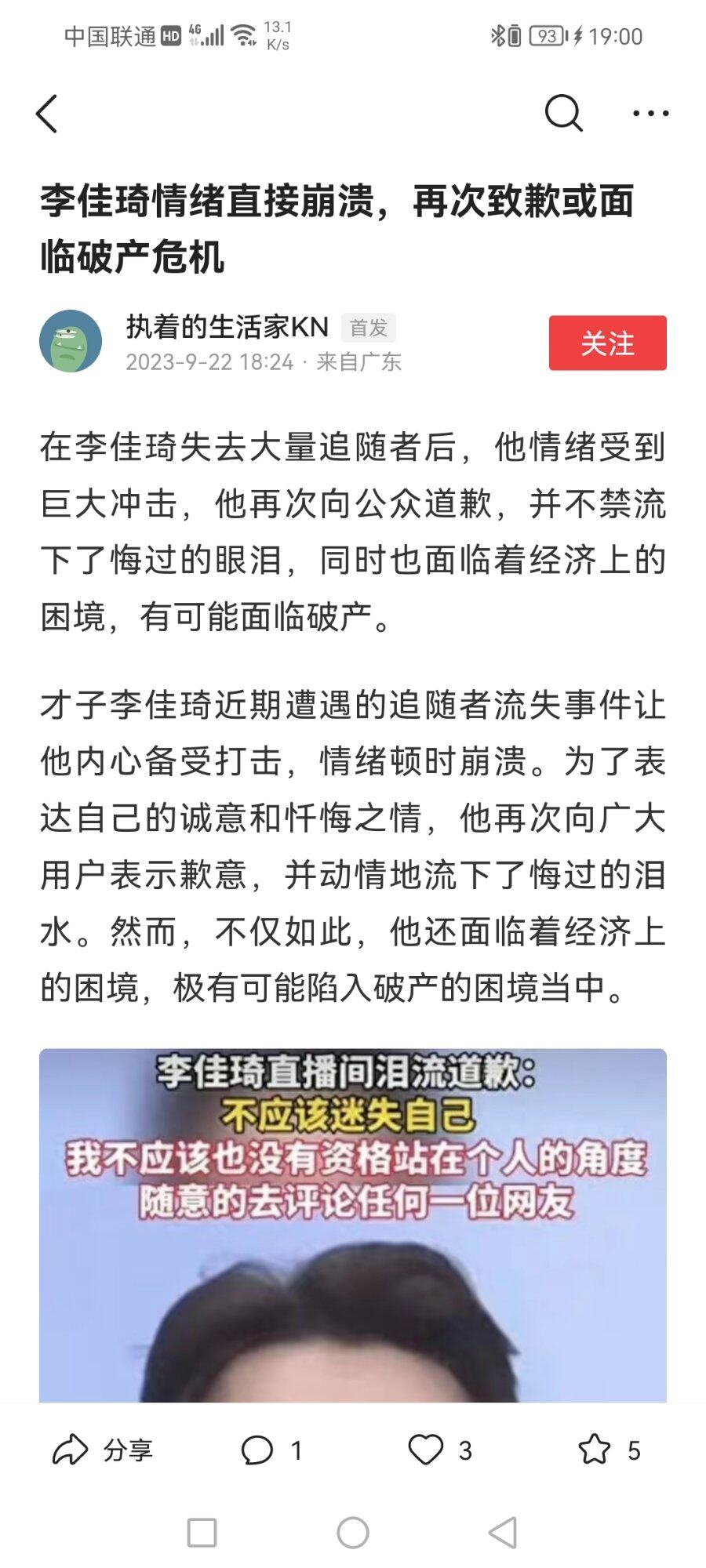Save article with the star icon
The width and height of the screenshot is (706, 1568).
point(595,1450)
